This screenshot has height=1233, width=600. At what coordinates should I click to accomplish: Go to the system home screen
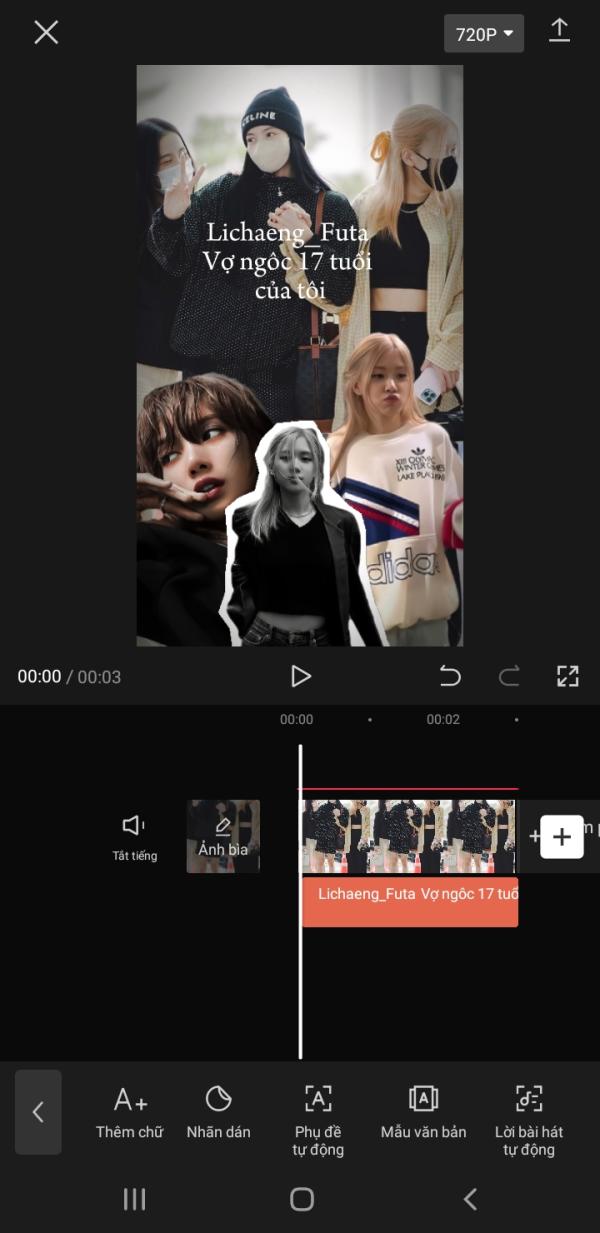point(301,1199)
